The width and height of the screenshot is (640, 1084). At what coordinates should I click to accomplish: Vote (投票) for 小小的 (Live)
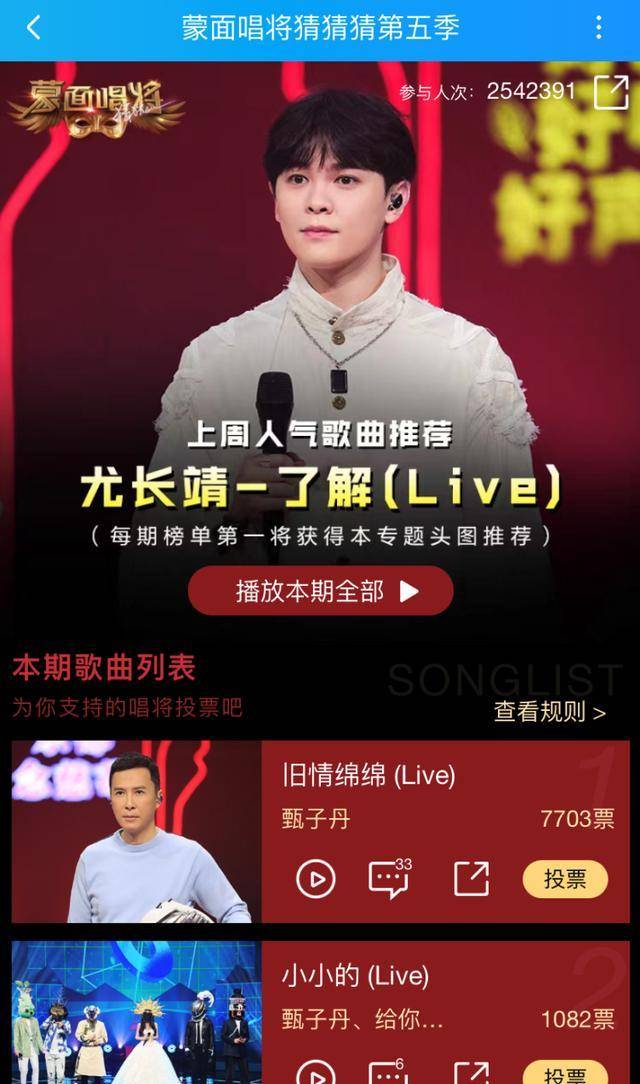[x=565, y=1073]
